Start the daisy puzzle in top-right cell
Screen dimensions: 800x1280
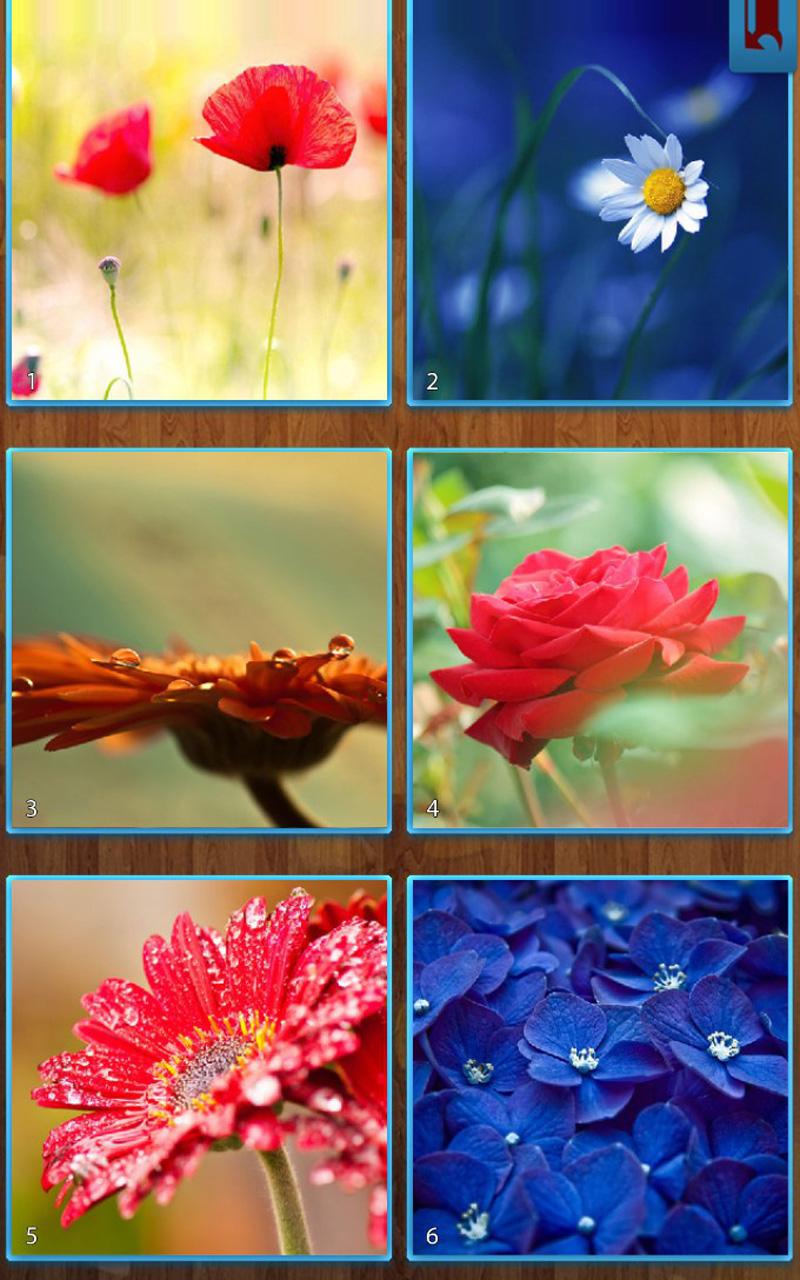(x=600, y=200)
